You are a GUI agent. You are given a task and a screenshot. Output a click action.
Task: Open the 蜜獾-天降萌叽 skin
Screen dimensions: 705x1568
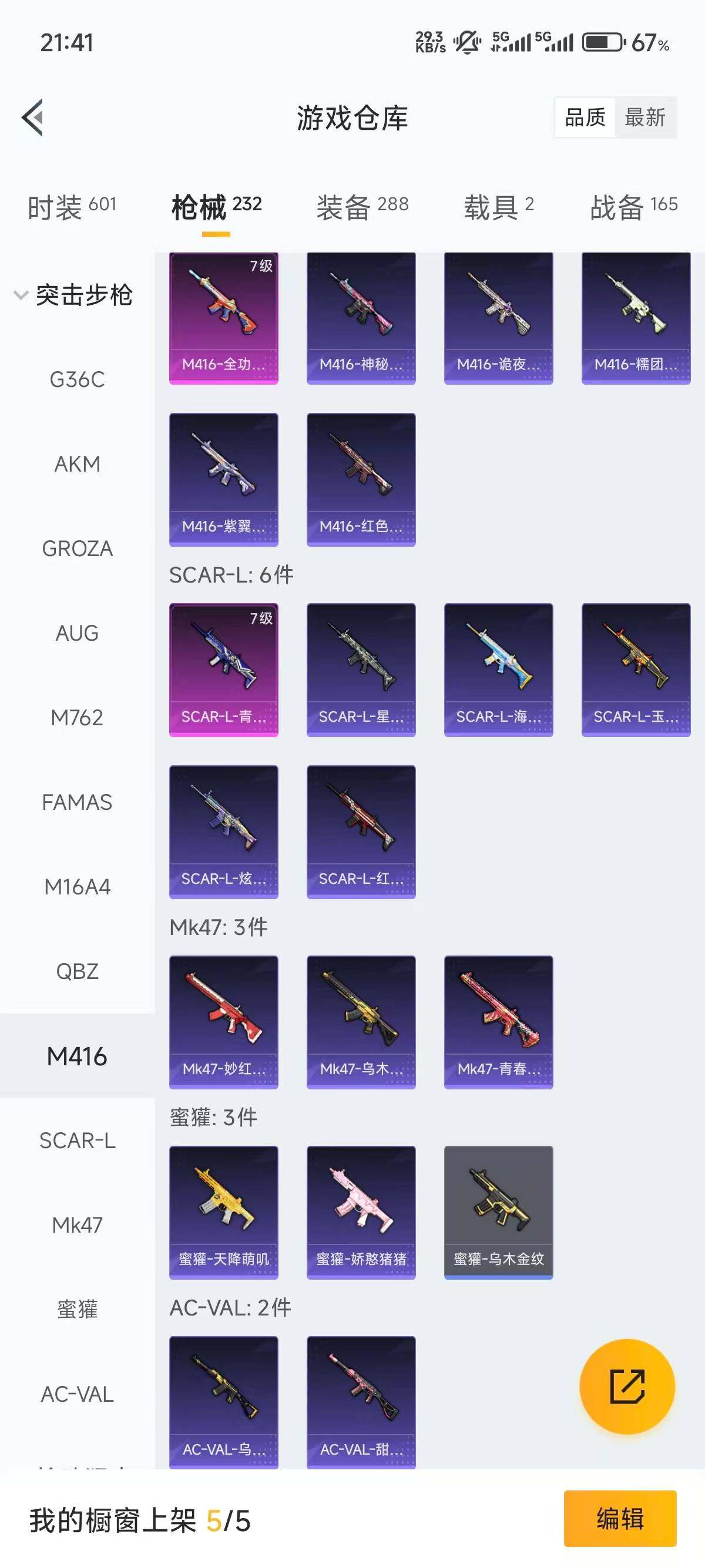(x=223, y=1212)
